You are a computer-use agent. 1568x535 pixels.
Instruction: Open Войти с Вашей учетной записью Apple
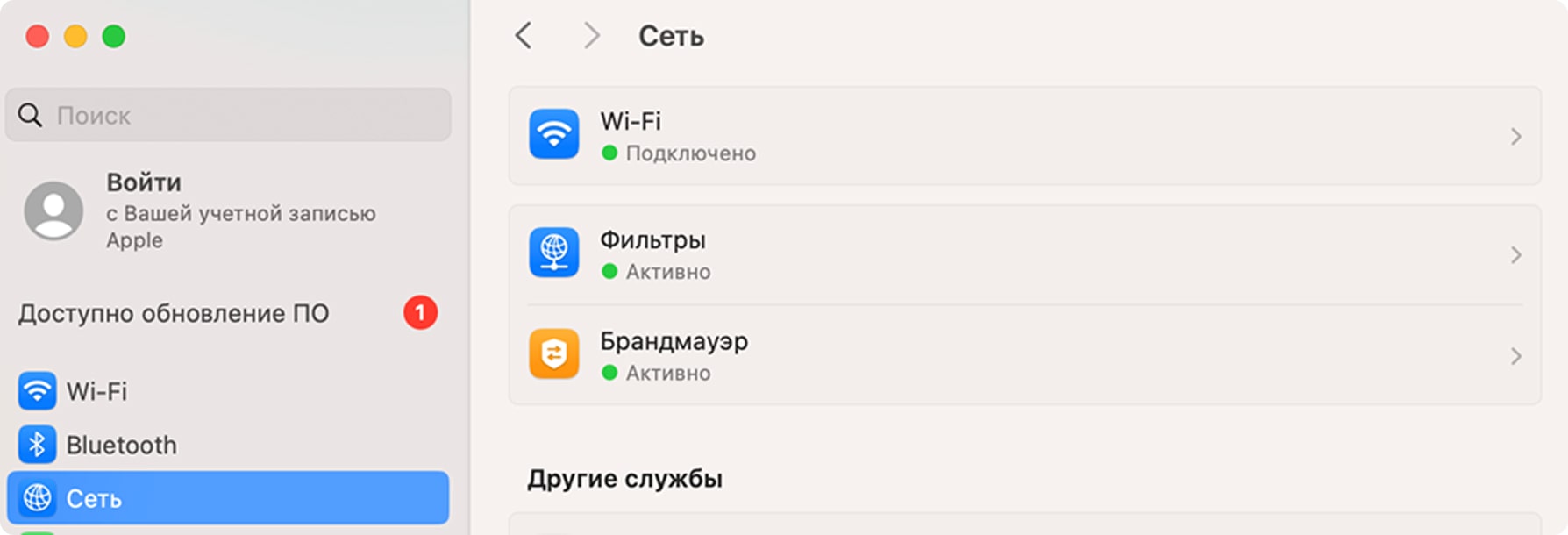(x=202, y=211)
